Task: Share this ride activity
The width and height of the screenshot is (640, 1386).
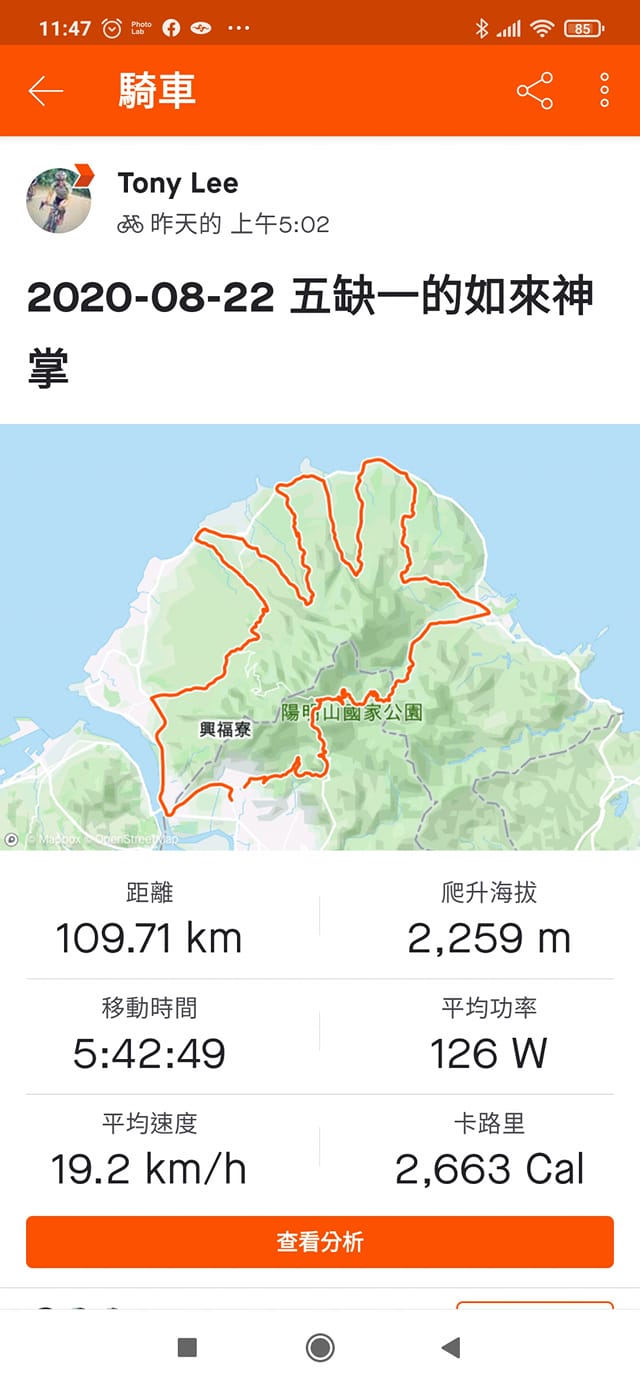Action: (534, 91)
